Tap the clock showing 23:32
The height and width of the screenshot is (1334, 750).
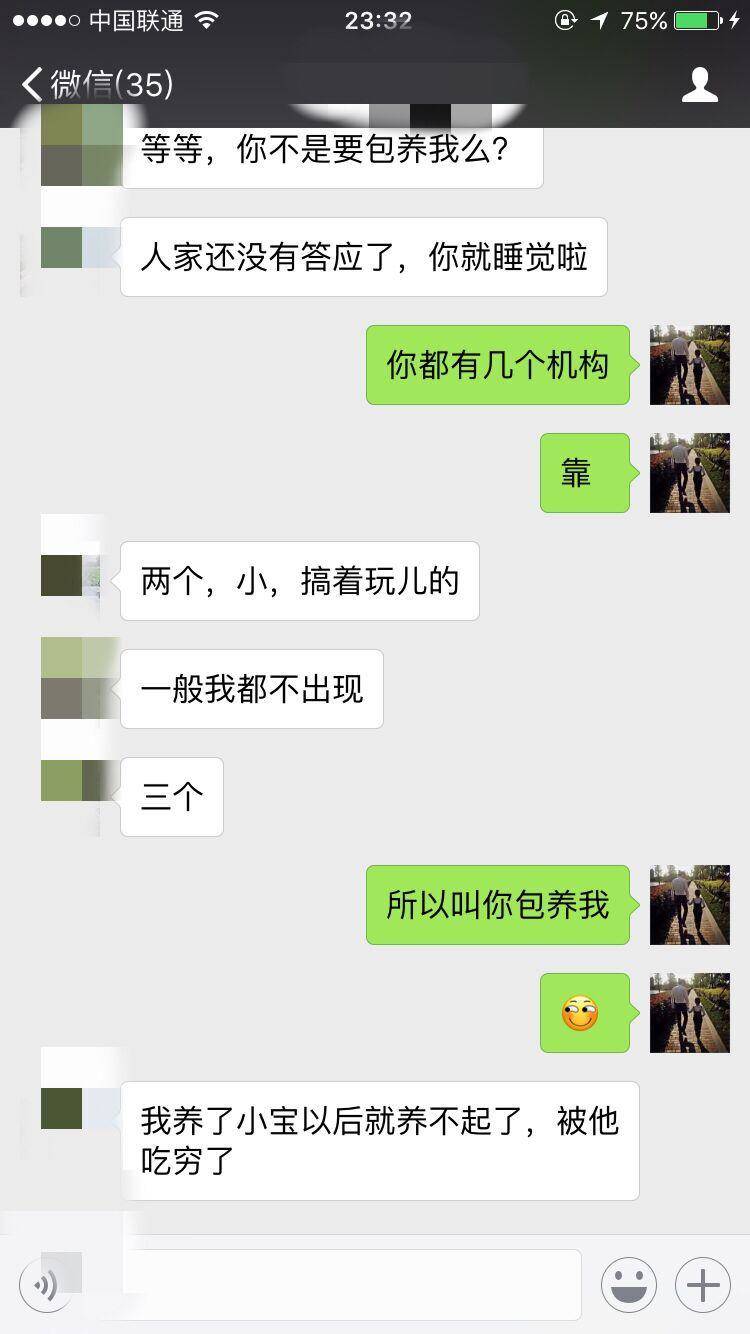378,20
